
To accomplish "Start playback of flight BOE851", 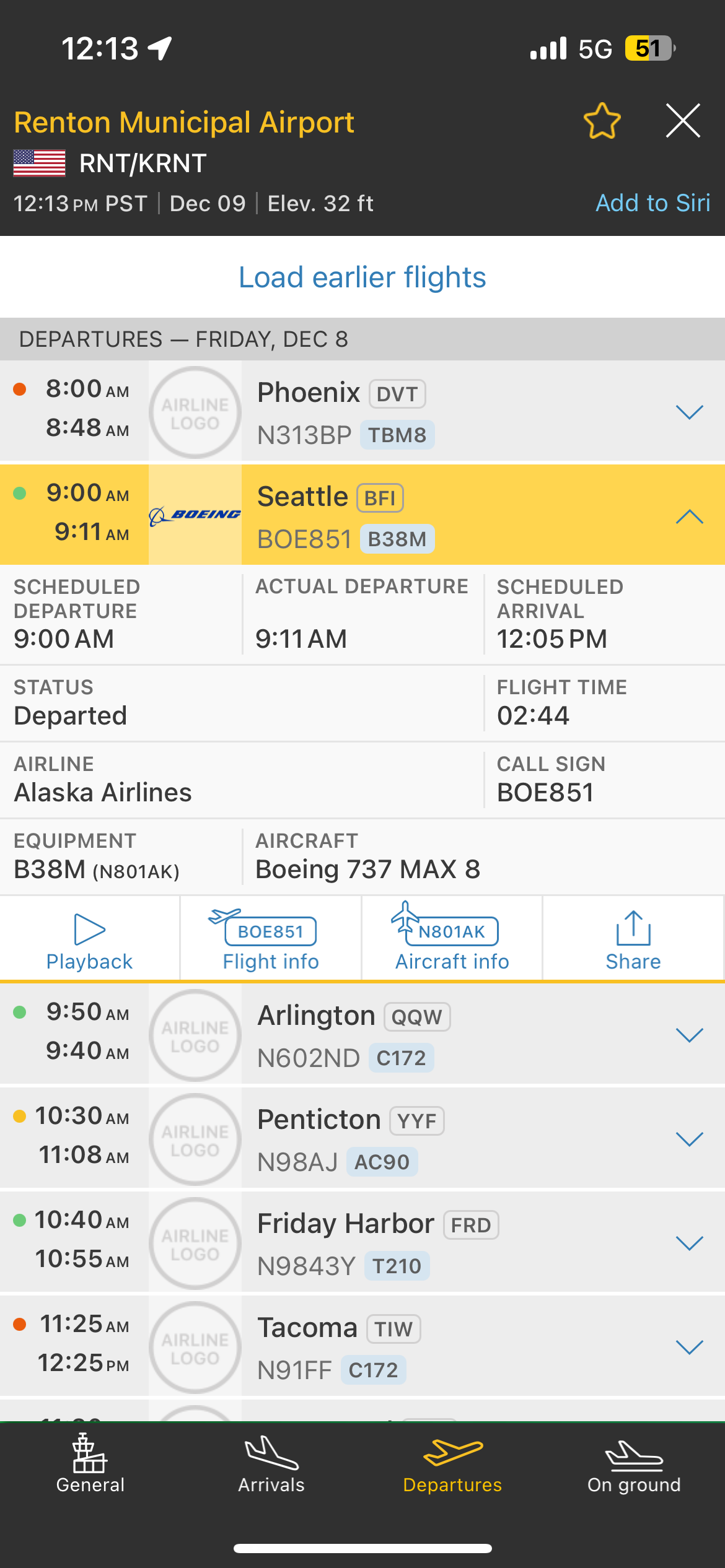I will pyautogui.click(x=90, y=940).
